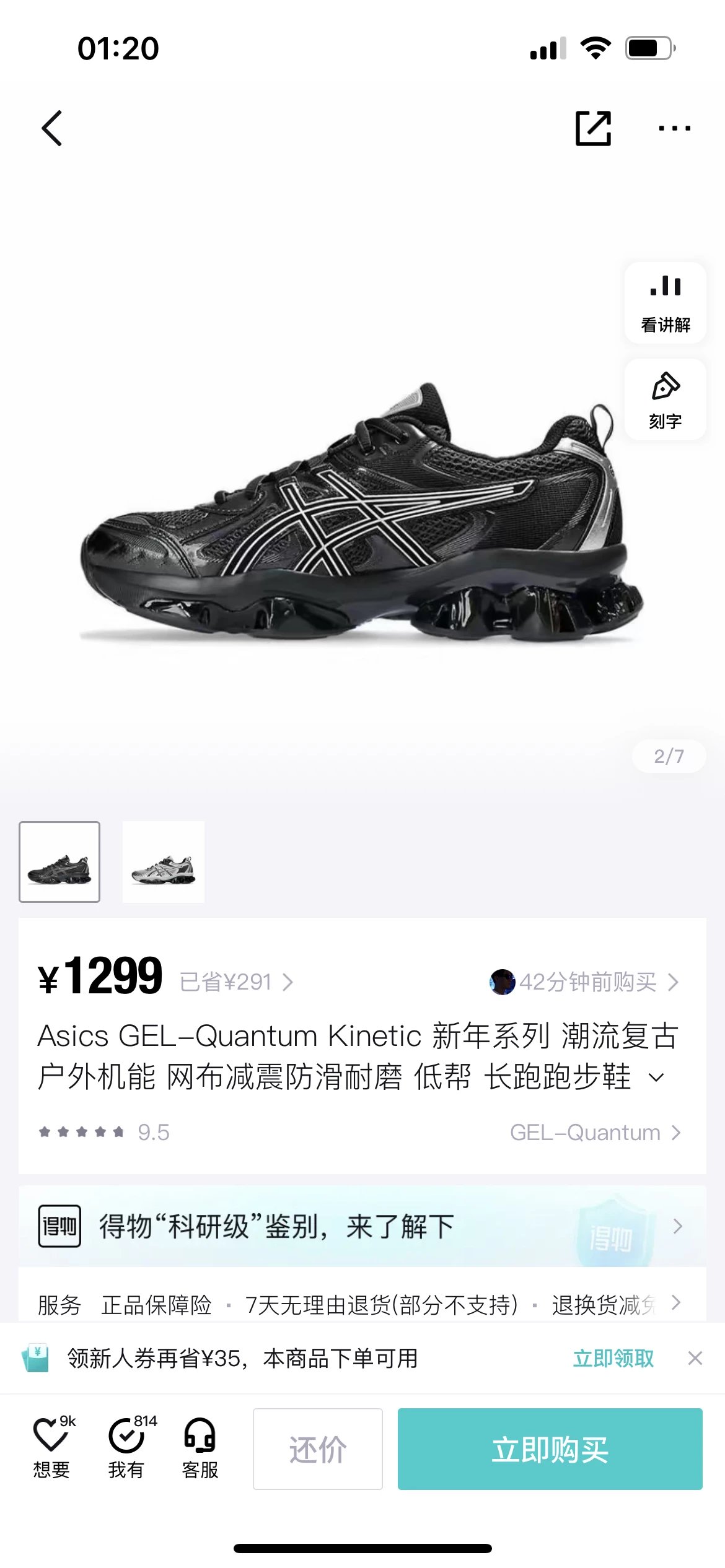Tap 立即购买 to buy now

[x=550, y=1449]
